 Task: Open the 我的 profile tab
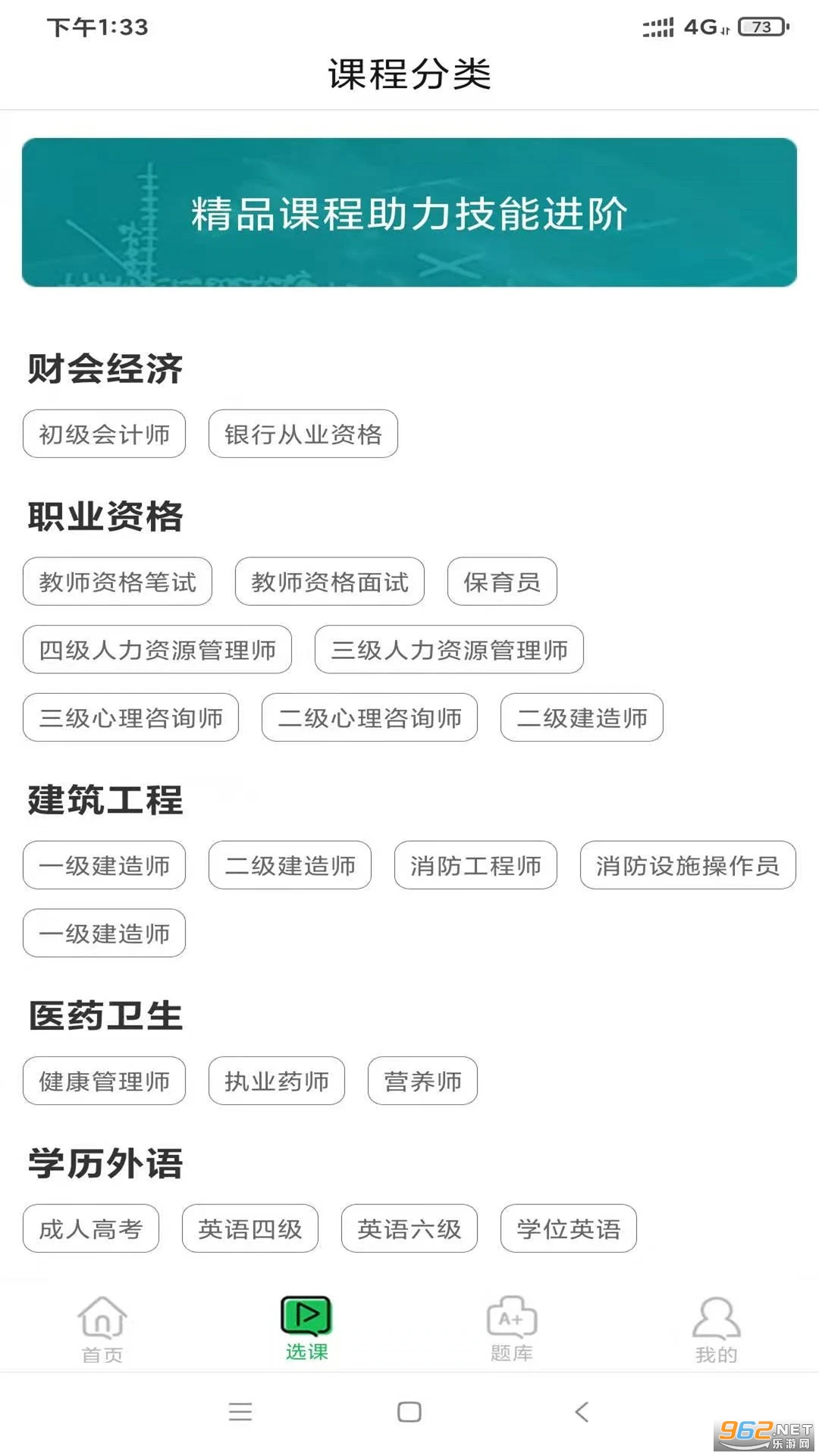[x=716, y=1329]
